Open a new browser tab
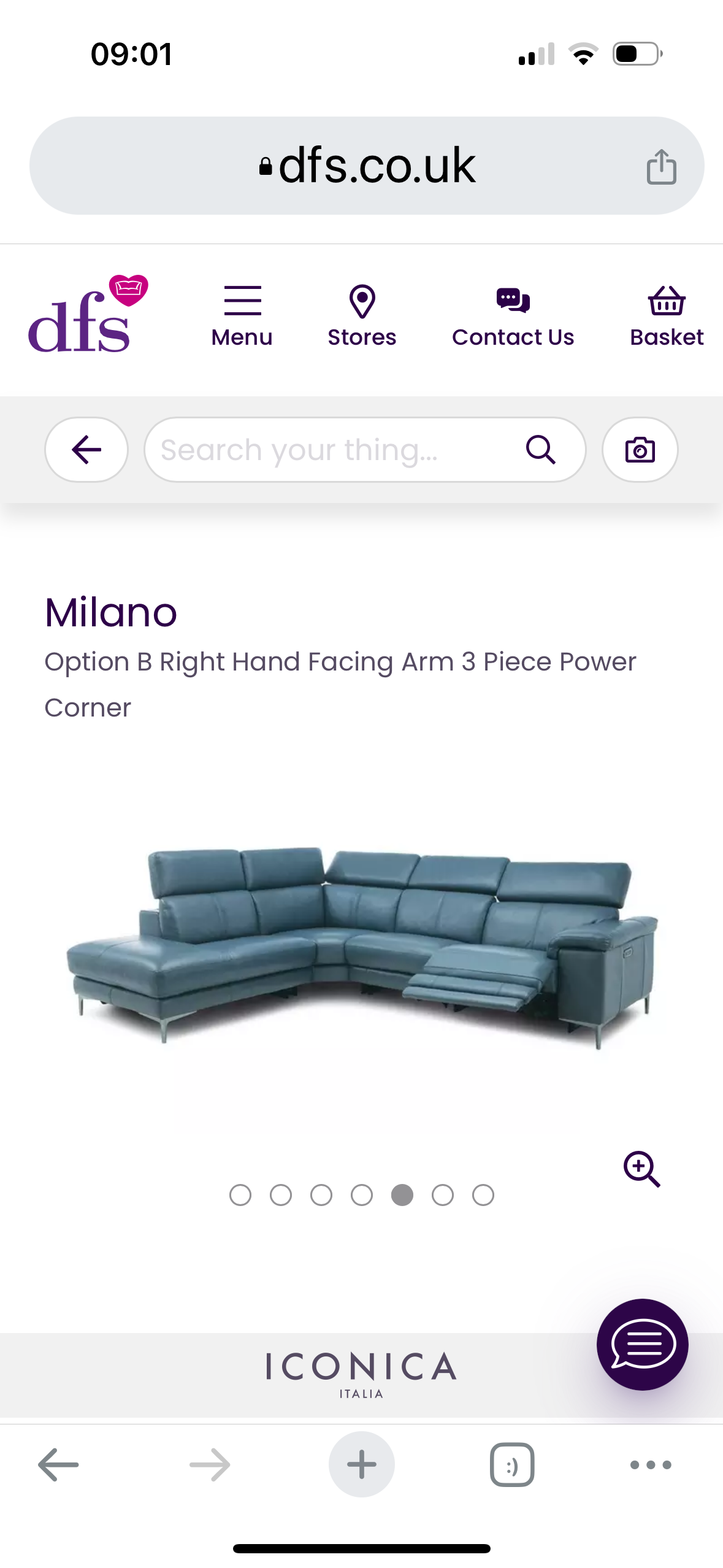The width and height of the screenshot is (723, 1568). (x=362, y=1465)
